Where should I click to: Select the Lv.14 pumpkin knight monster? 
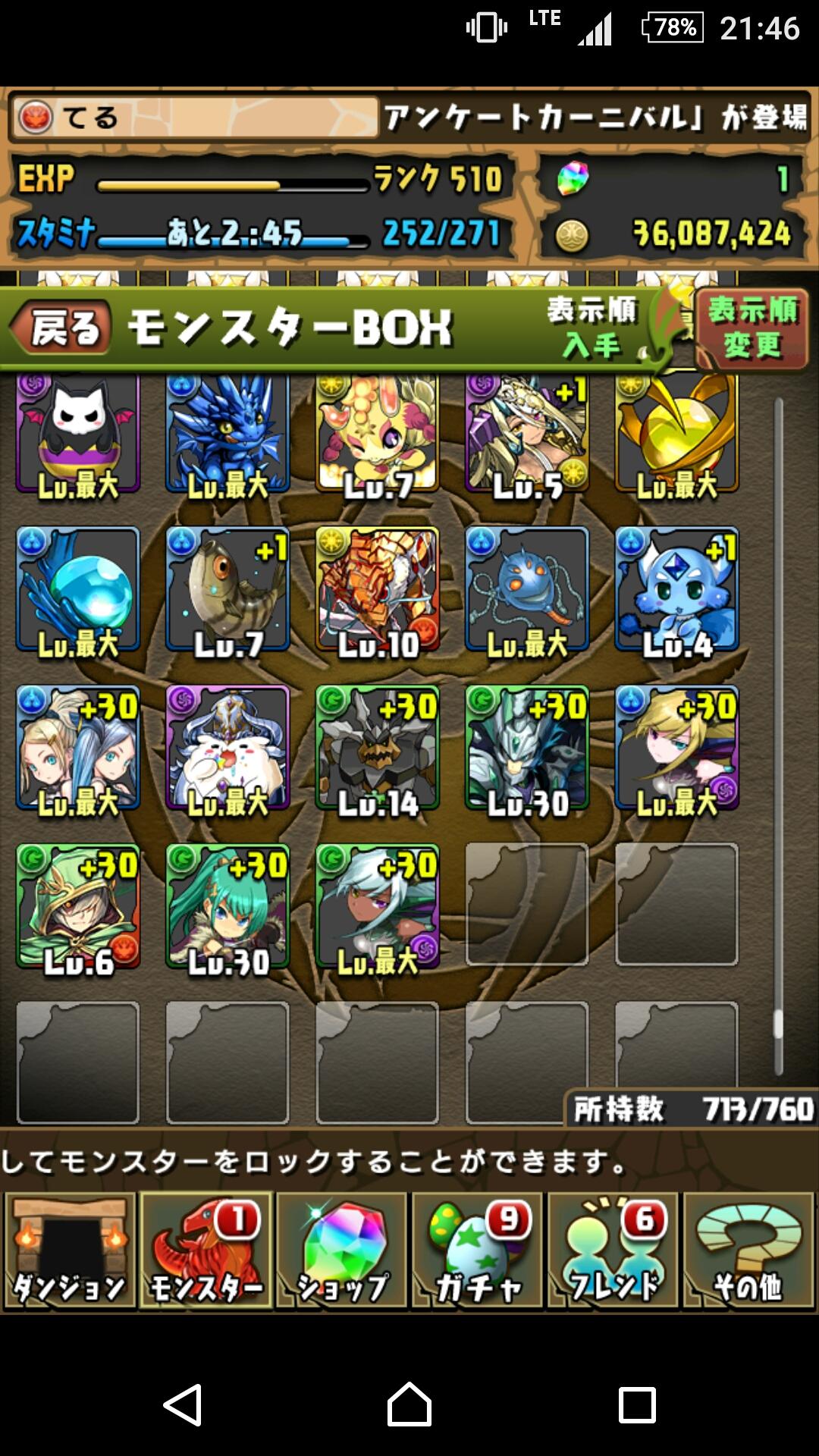coord(377,748)
